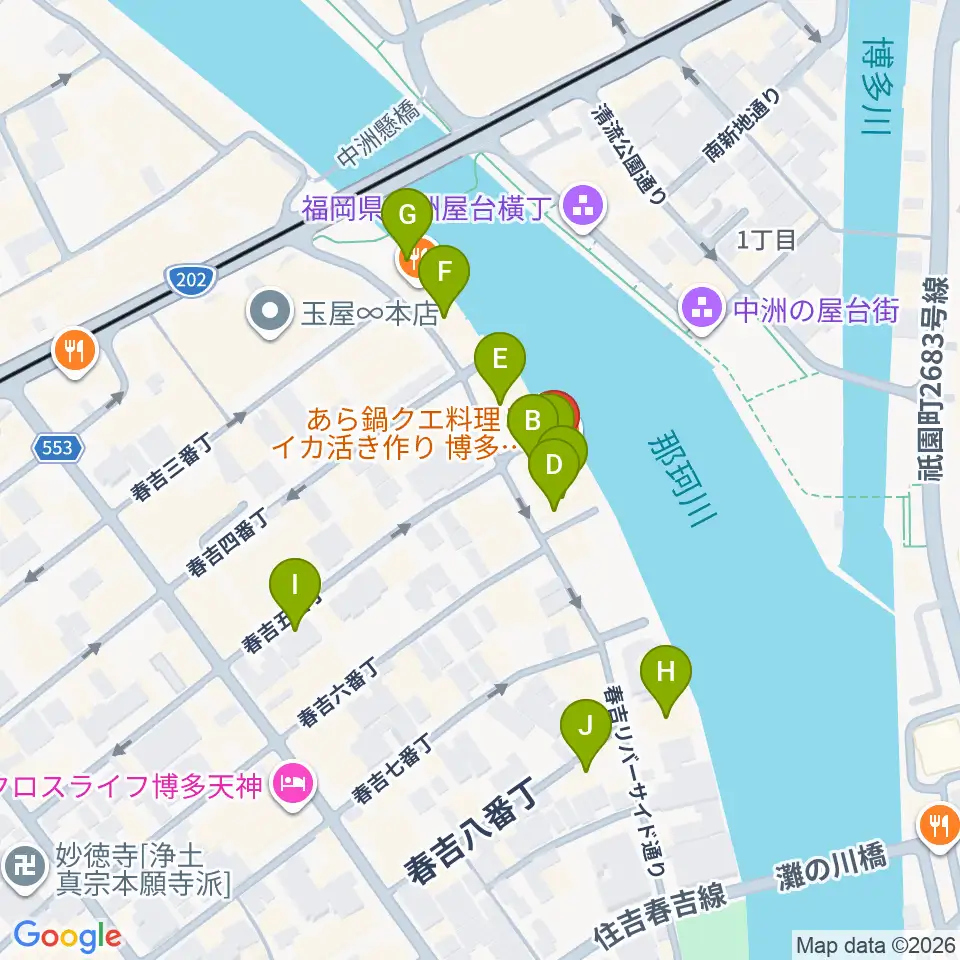Select map marker G
The image size is (960, 960).
(407, 217)
